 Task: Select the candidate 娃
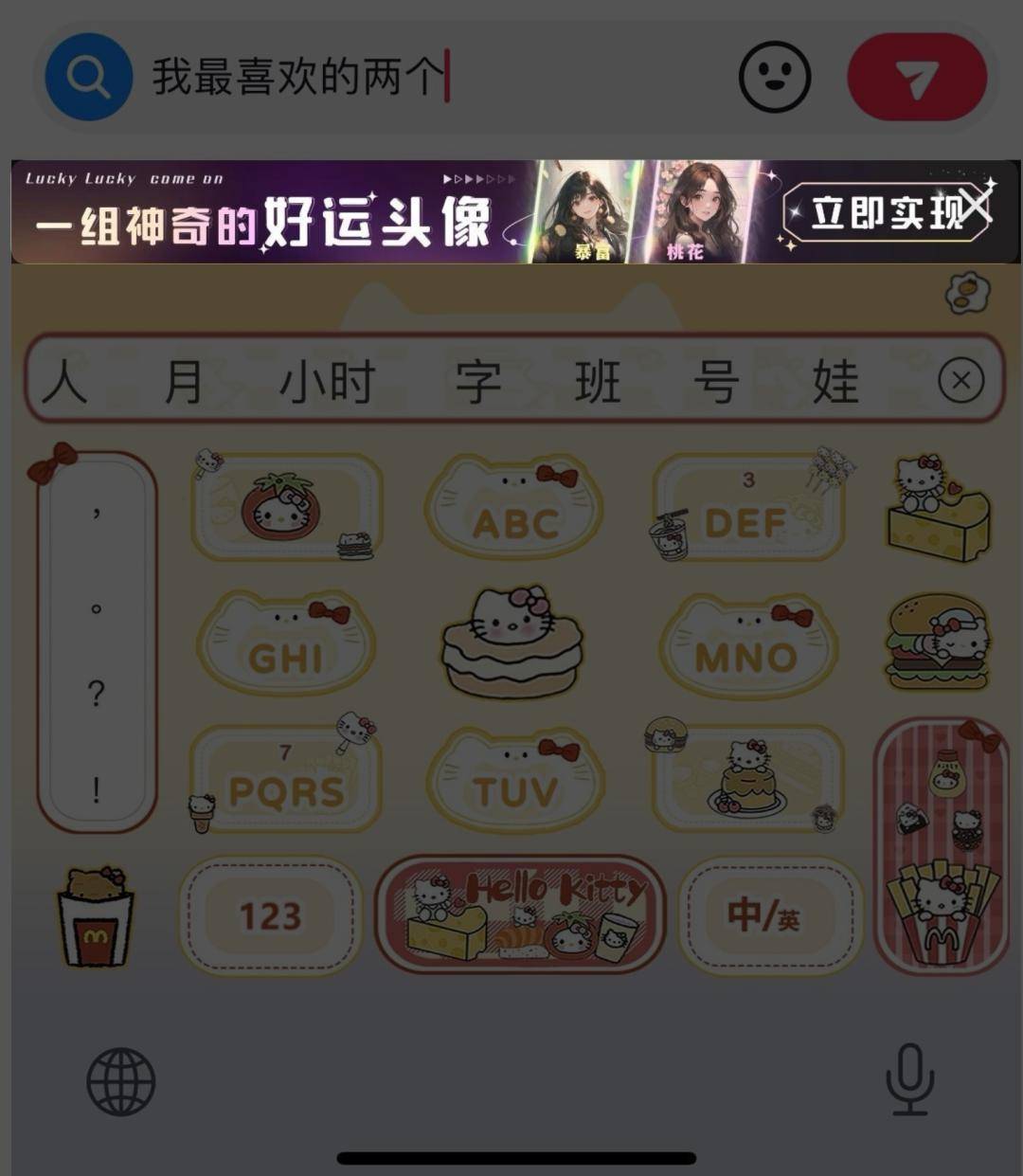[835, 383]
